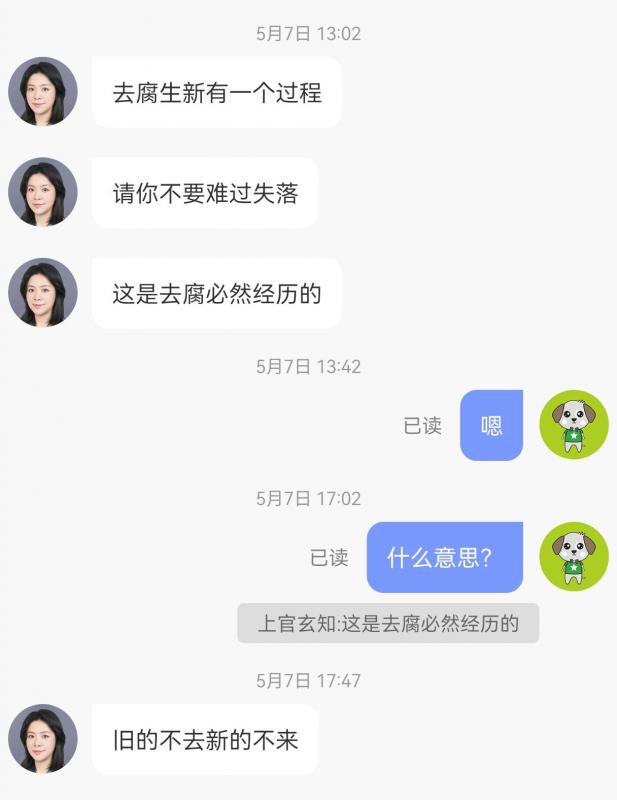Tap the avatar beside 旧的不去新的不来

point(43,739)
